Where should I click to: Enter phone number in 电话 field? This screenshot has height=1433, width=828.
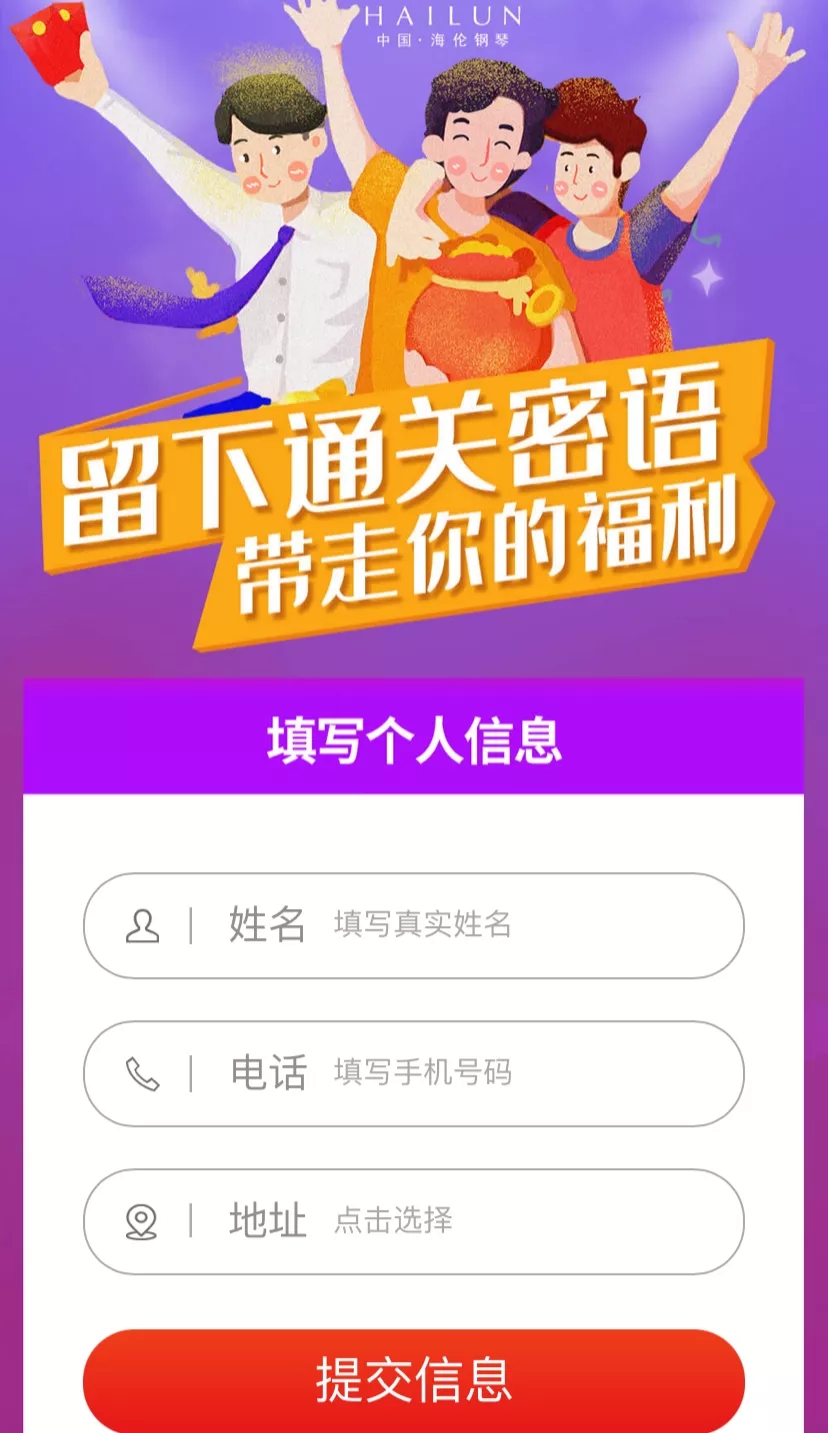coord(500,1073)
